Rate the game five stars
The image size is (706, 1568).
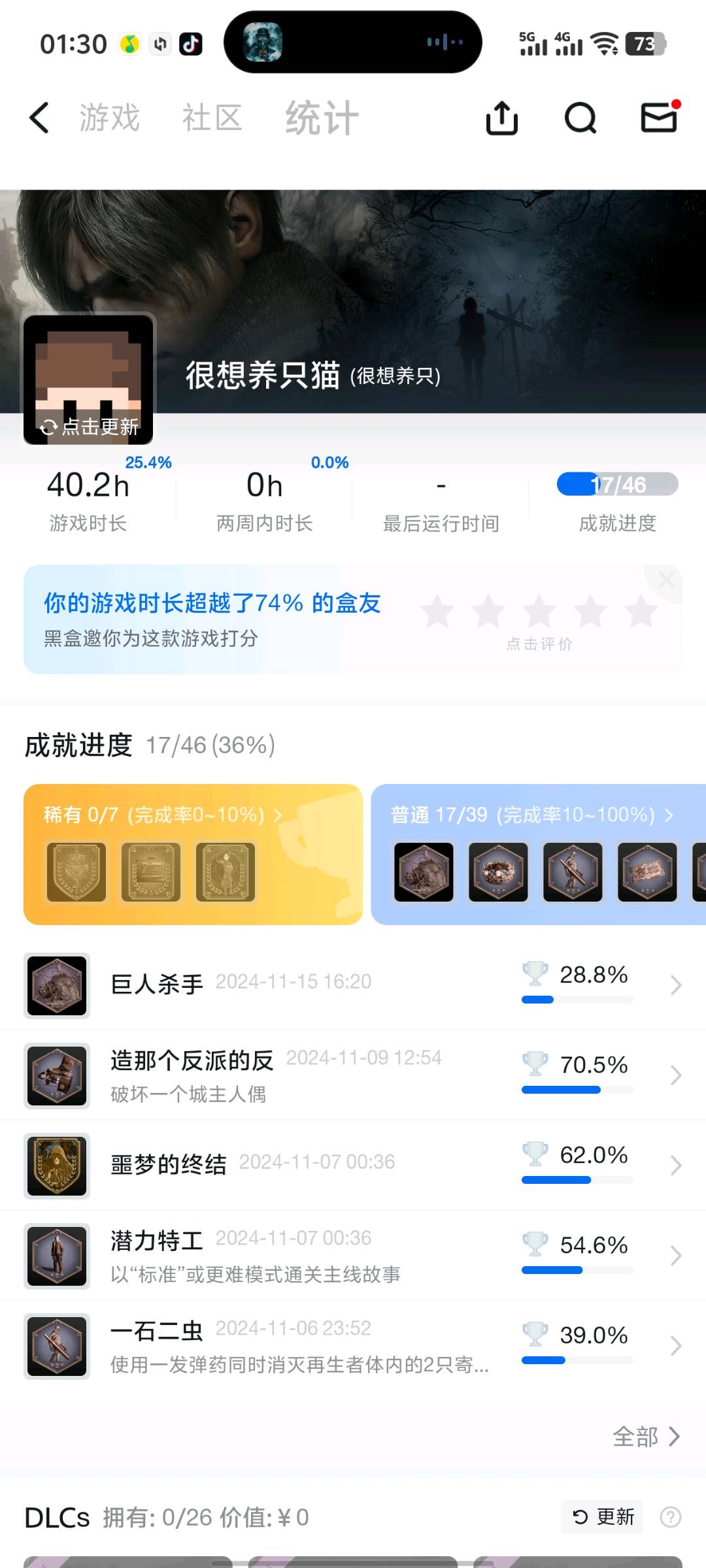click(641, 612)
